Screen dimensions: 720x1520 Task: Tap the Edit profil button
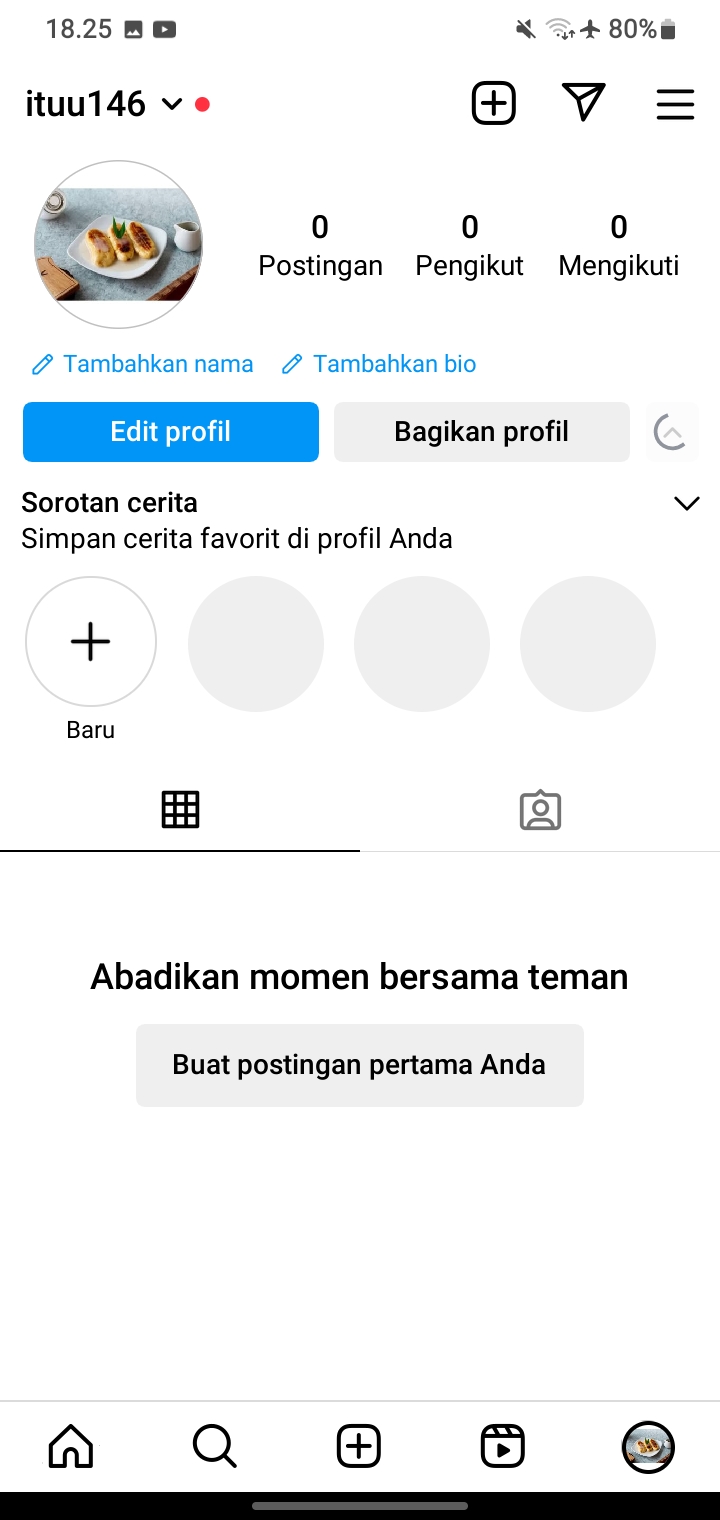171,432
